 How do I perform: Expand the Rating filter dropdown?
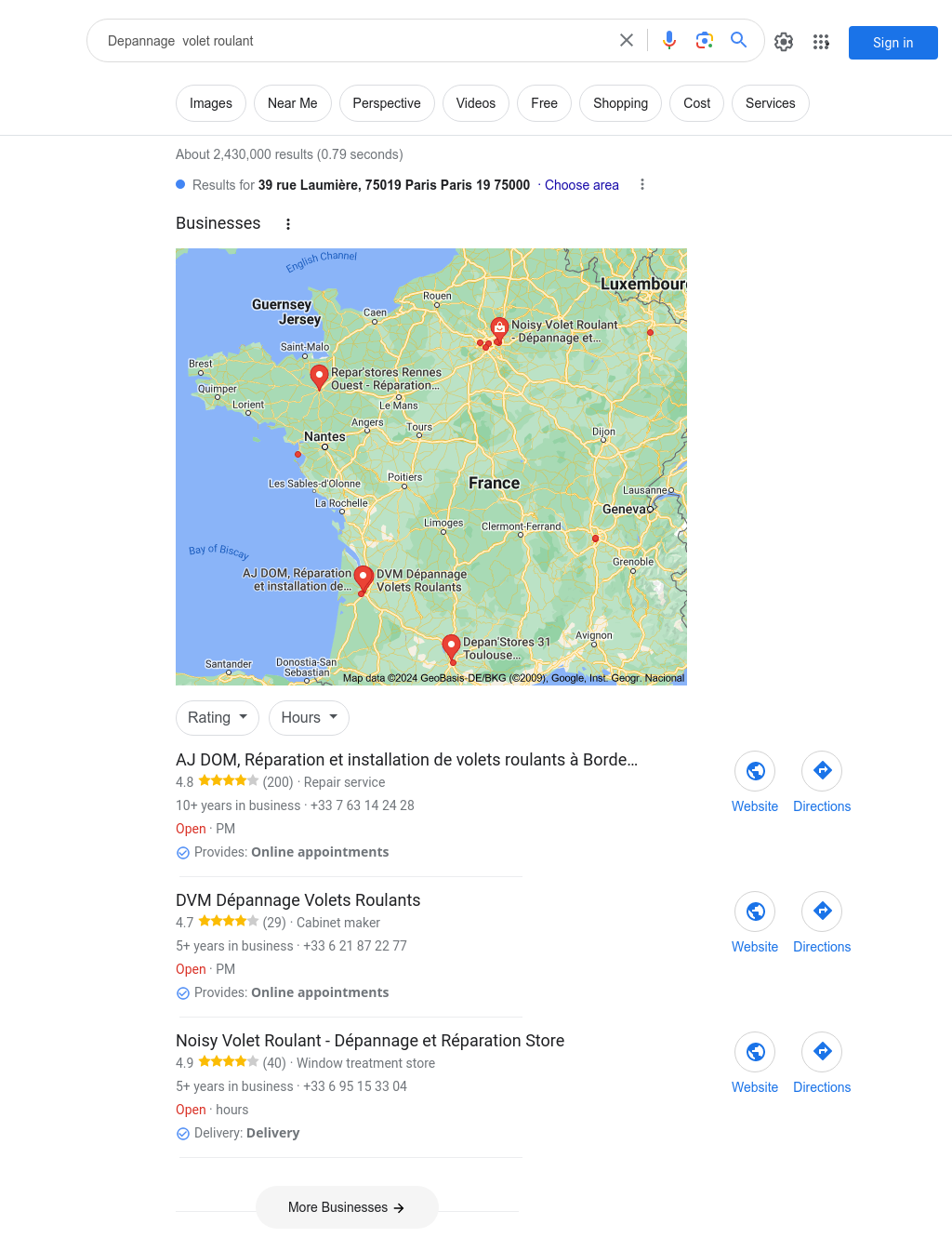pos(218,718)
